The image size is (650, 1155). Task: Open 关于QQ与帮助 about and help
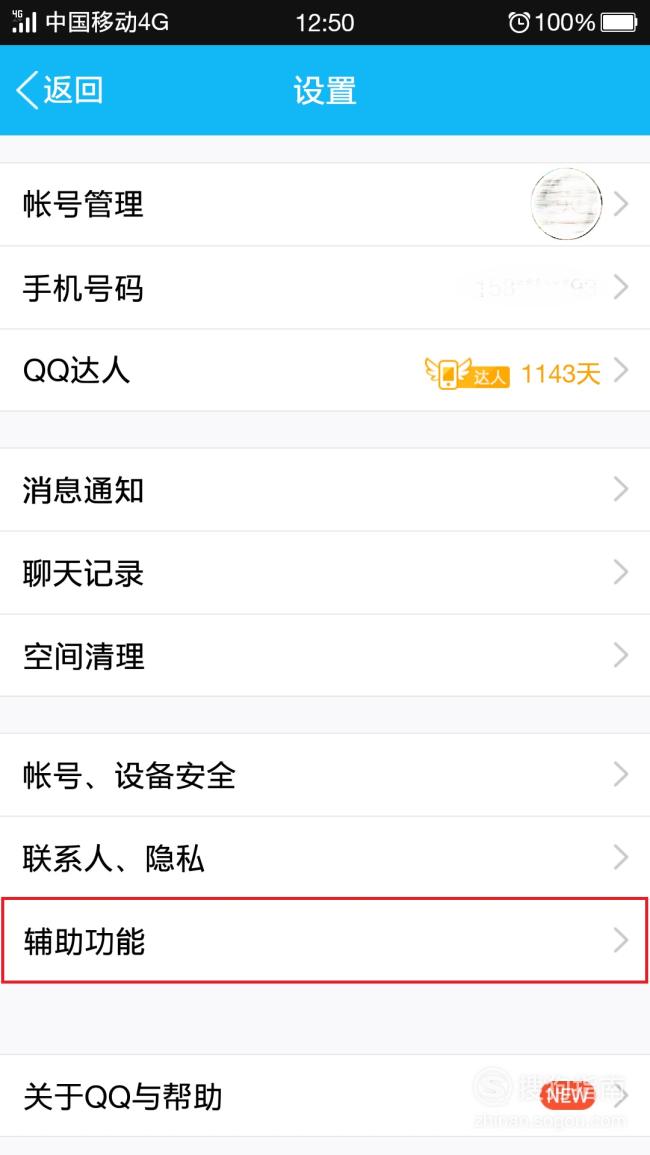click(325, 1096)
